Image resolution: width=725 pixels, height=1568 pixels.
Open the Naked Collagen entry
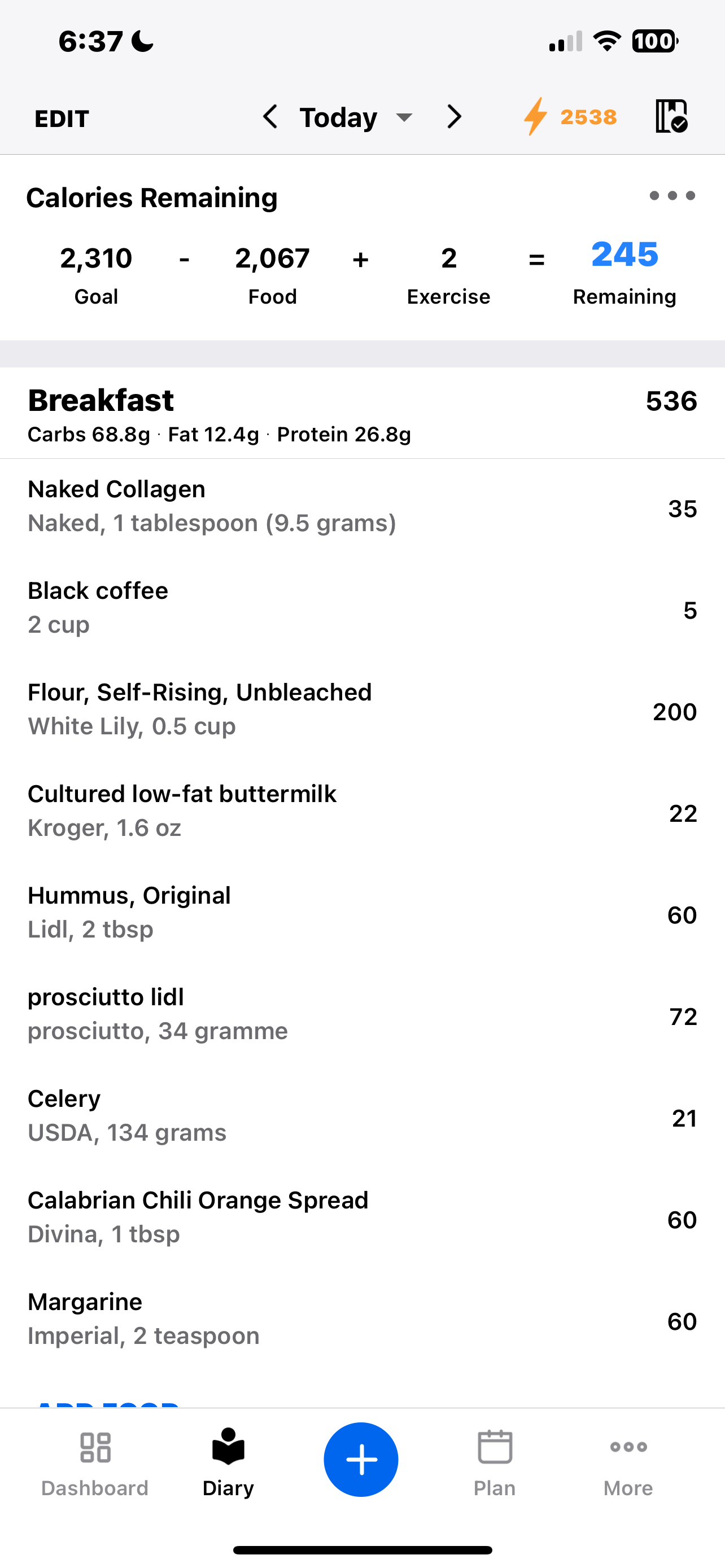click(x=362, y=506)
